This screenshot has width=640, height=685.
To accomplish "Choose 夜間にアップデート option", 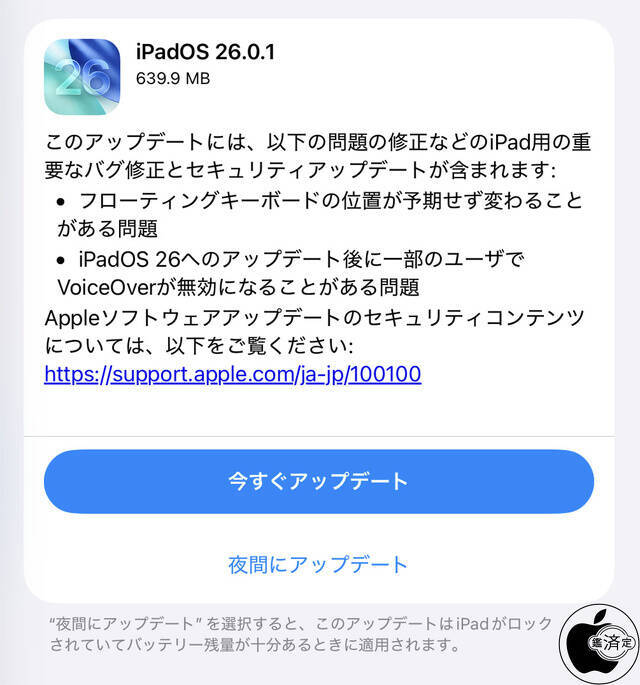I will pos(318,565).
